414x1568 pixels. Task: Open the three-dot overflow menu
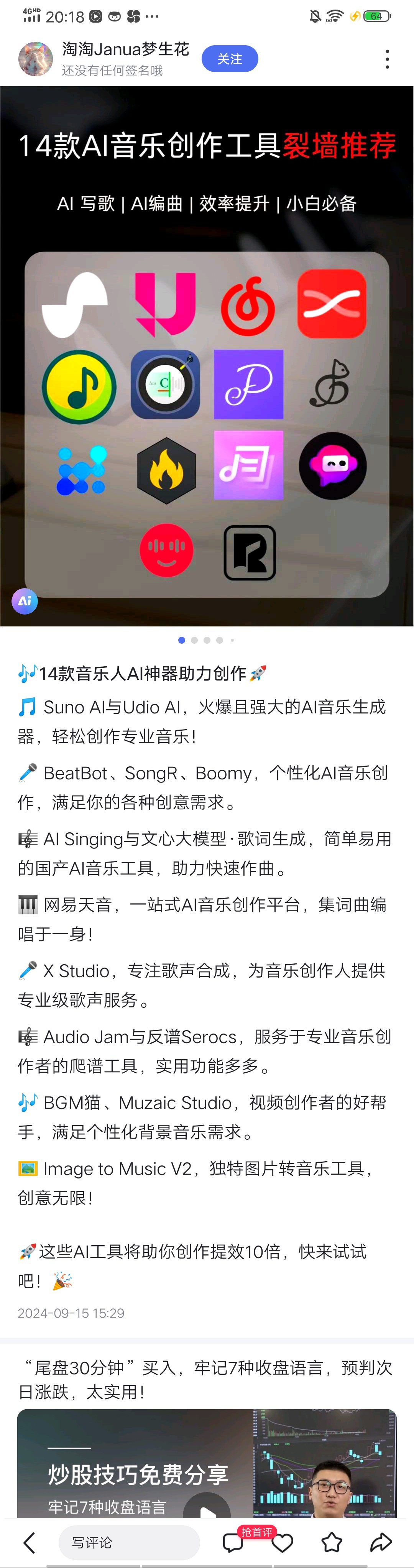[x=387, y=59]
